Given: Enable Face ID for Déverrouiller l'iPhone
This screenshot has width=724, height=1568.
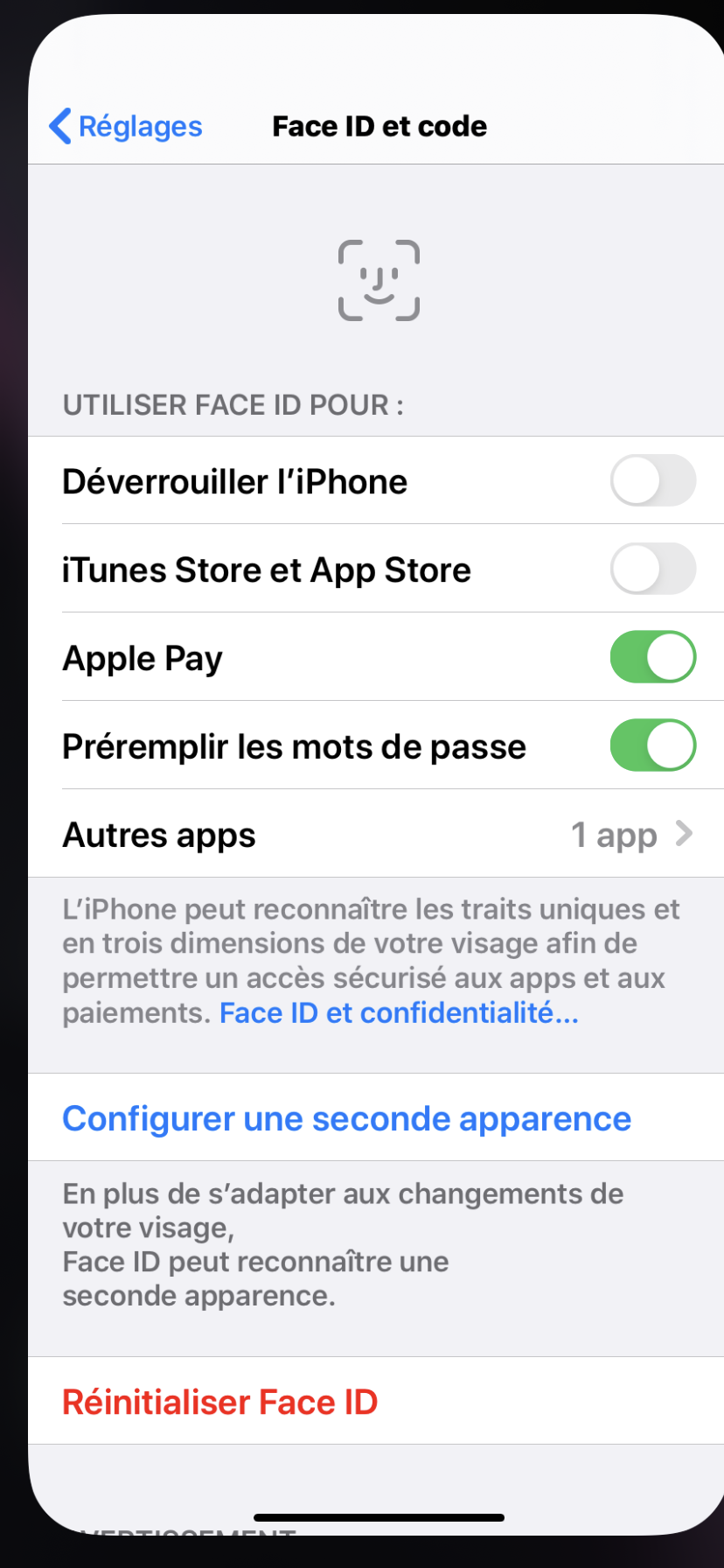Looking at the screenshot, I should pyautogui.click(x=652, y=480).
